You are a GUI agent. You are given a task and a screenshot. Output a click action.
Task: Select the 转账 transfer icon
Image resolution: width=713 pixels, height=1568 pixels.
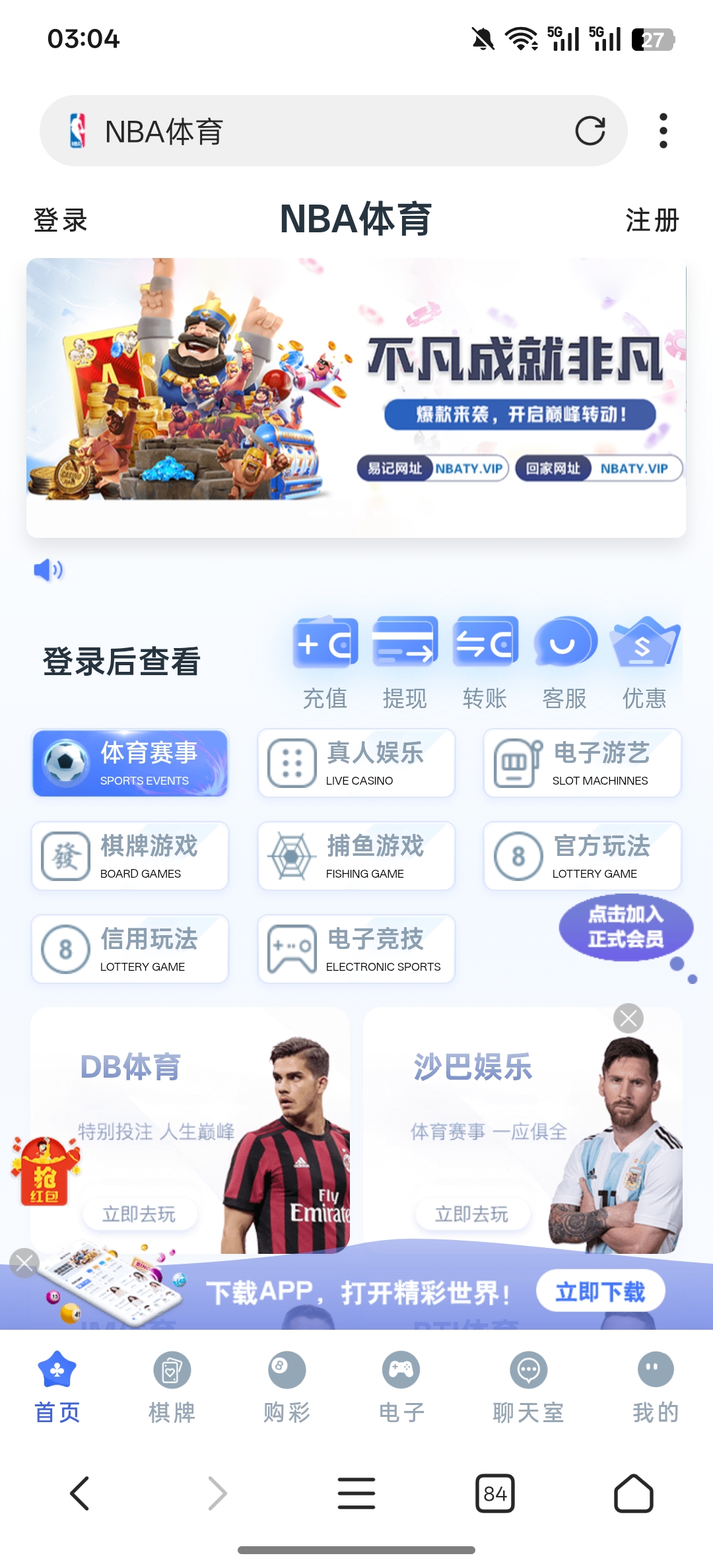[484, 643]
